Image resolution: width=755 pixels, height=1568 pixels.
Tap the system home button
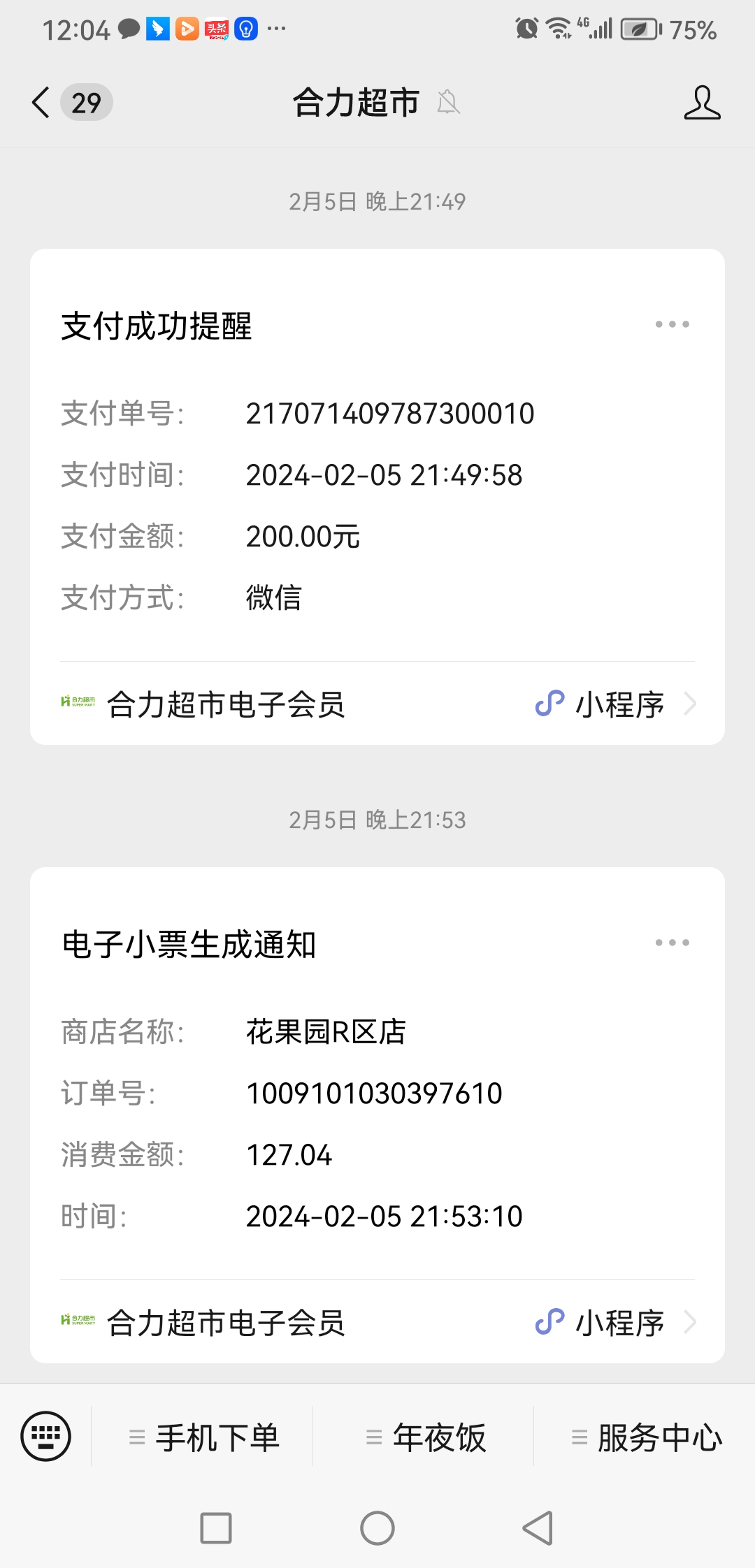click(377, 1528)
